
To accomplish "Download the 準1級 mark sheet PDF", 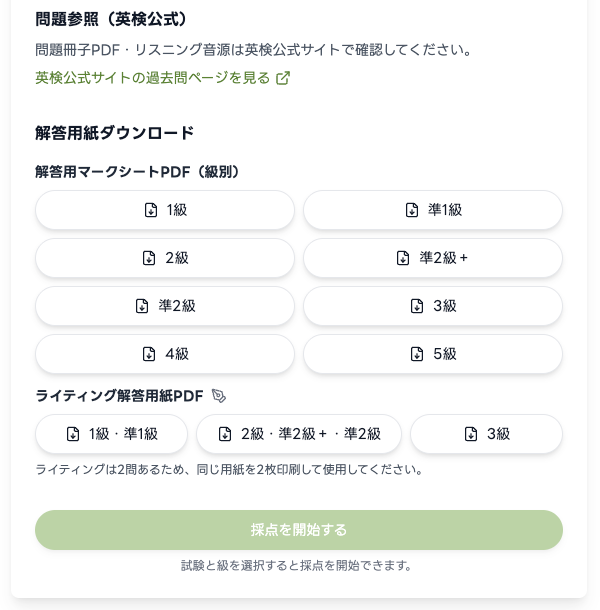I will 433,210.
